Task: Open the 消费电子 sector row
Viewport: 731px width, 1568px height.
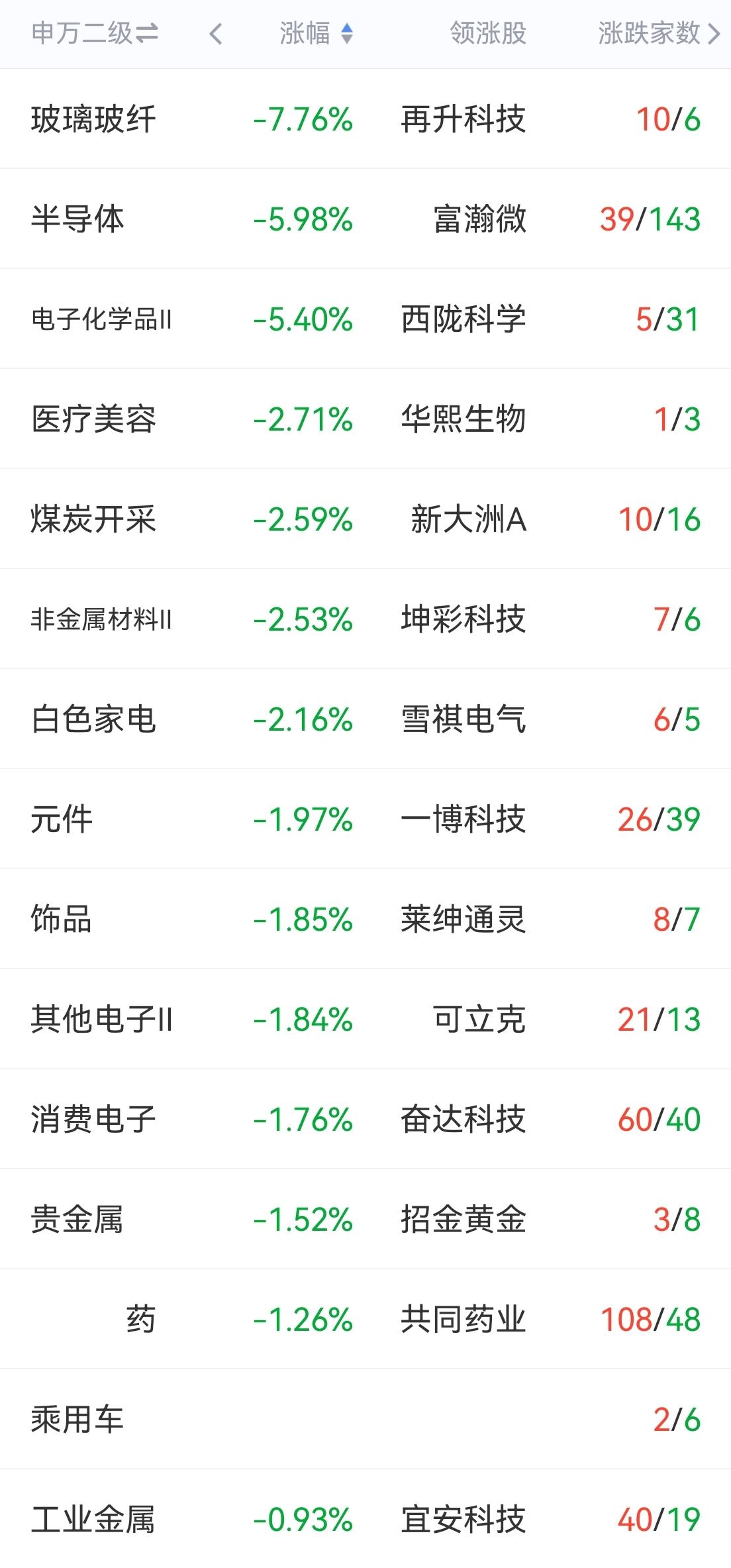Action: 365,1120
